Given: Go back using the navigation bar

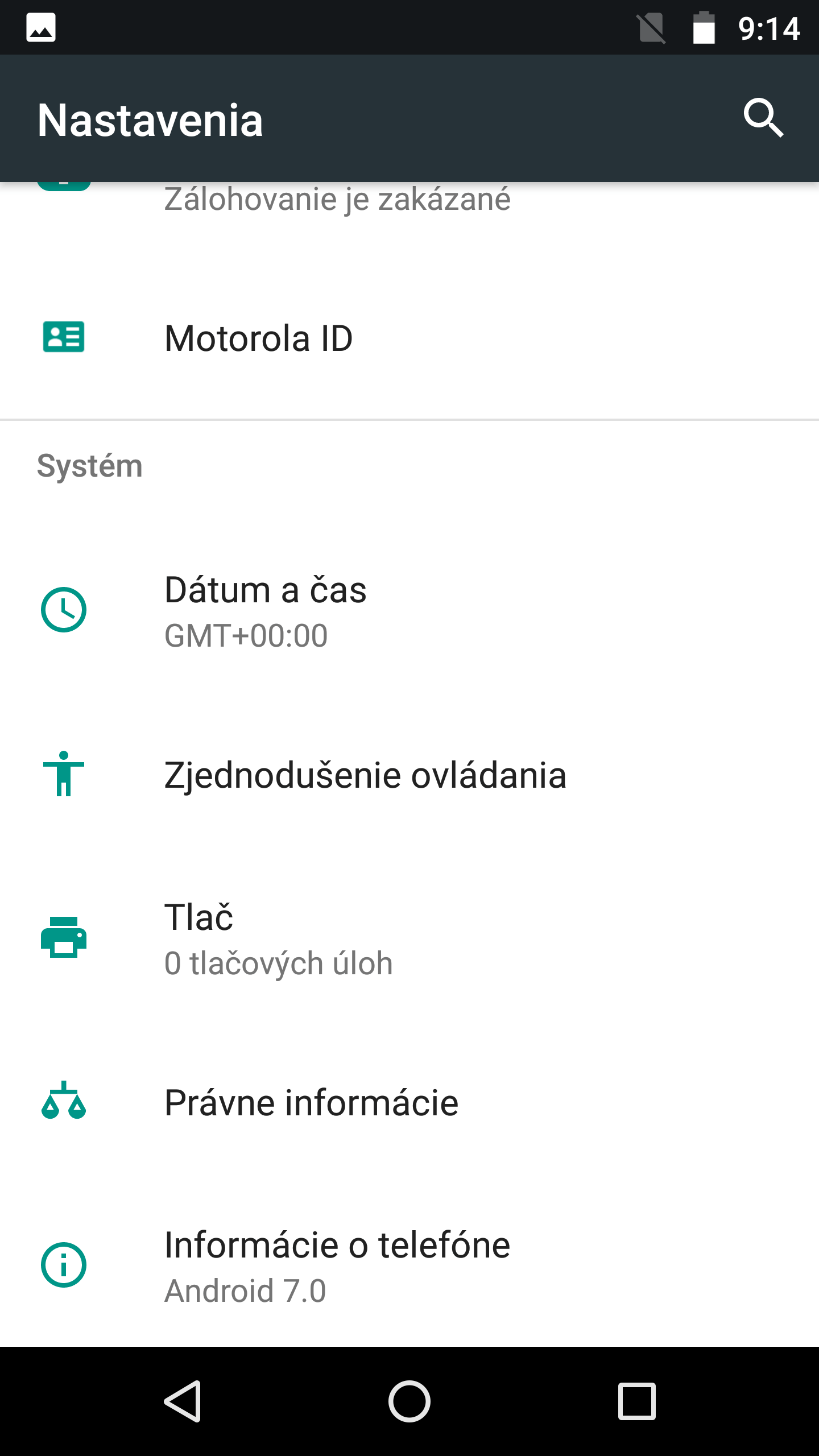Looking at the screenshot, I should coord(183,1401).
